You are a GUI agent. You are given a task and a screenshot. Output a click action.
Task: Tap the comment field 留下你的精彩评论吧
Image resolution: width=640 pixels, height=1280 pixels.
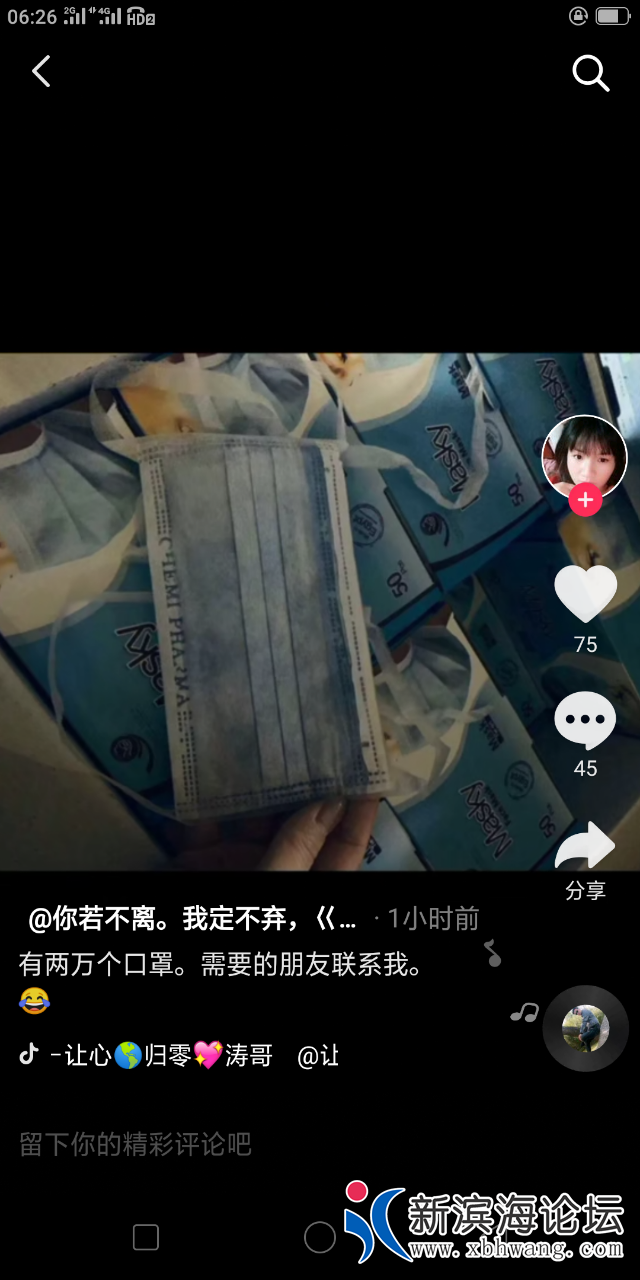[x=136, y=1144]
